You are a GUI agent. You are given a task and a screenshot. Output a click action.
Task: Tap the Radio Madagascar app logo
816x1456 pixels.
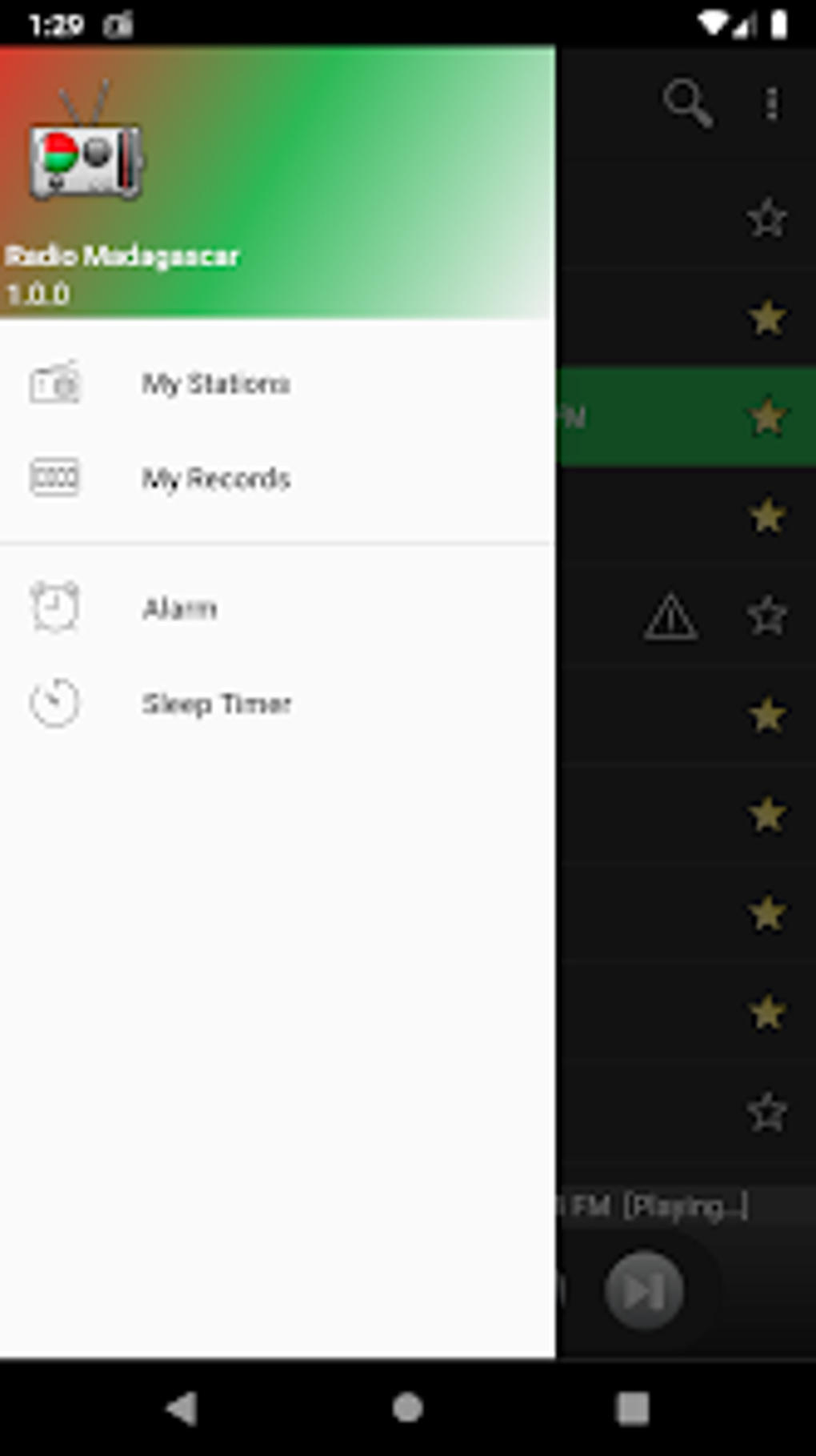point(83,160)
